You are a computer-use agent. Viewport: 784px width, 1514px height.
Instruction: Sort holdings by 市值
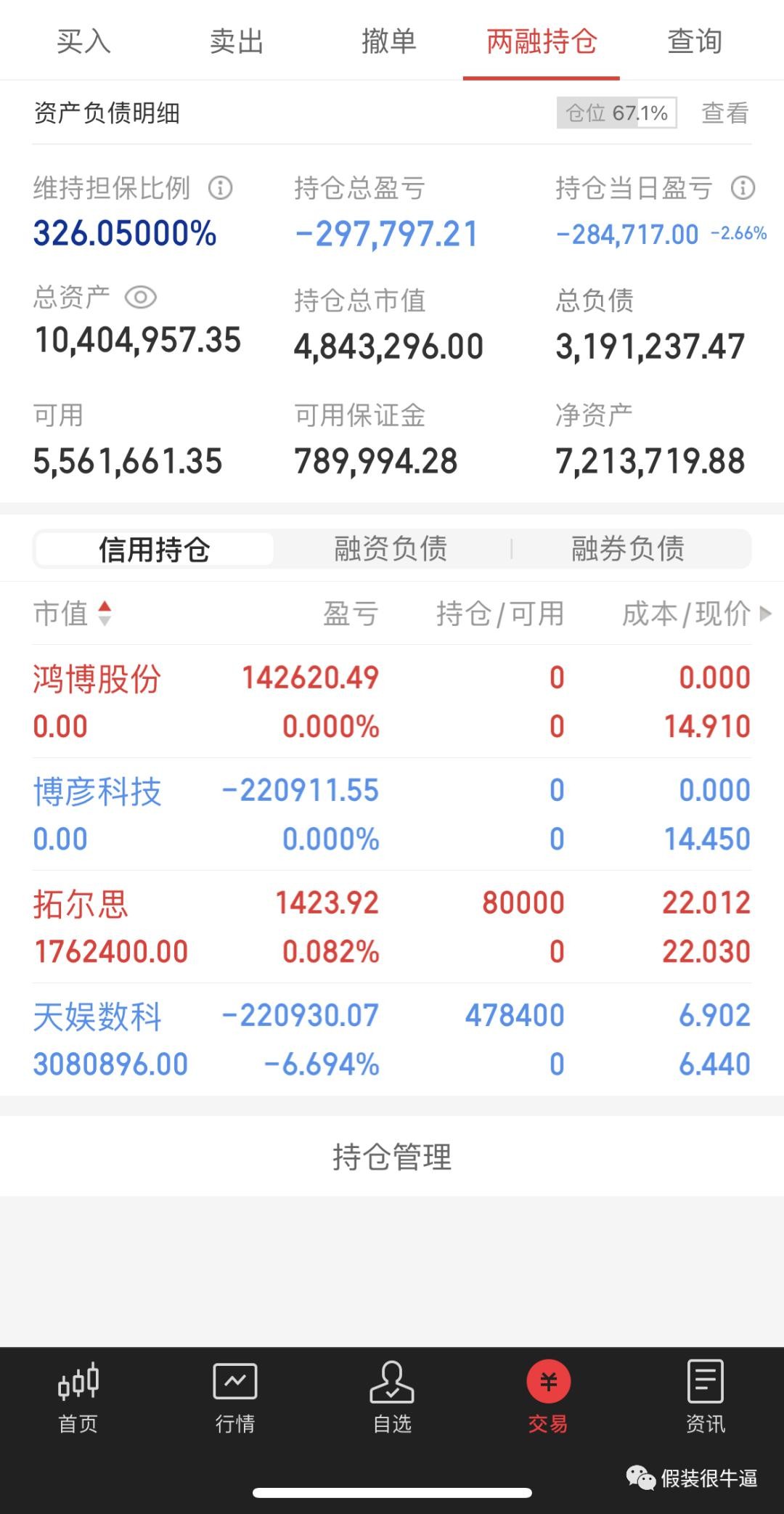(72, 614)
